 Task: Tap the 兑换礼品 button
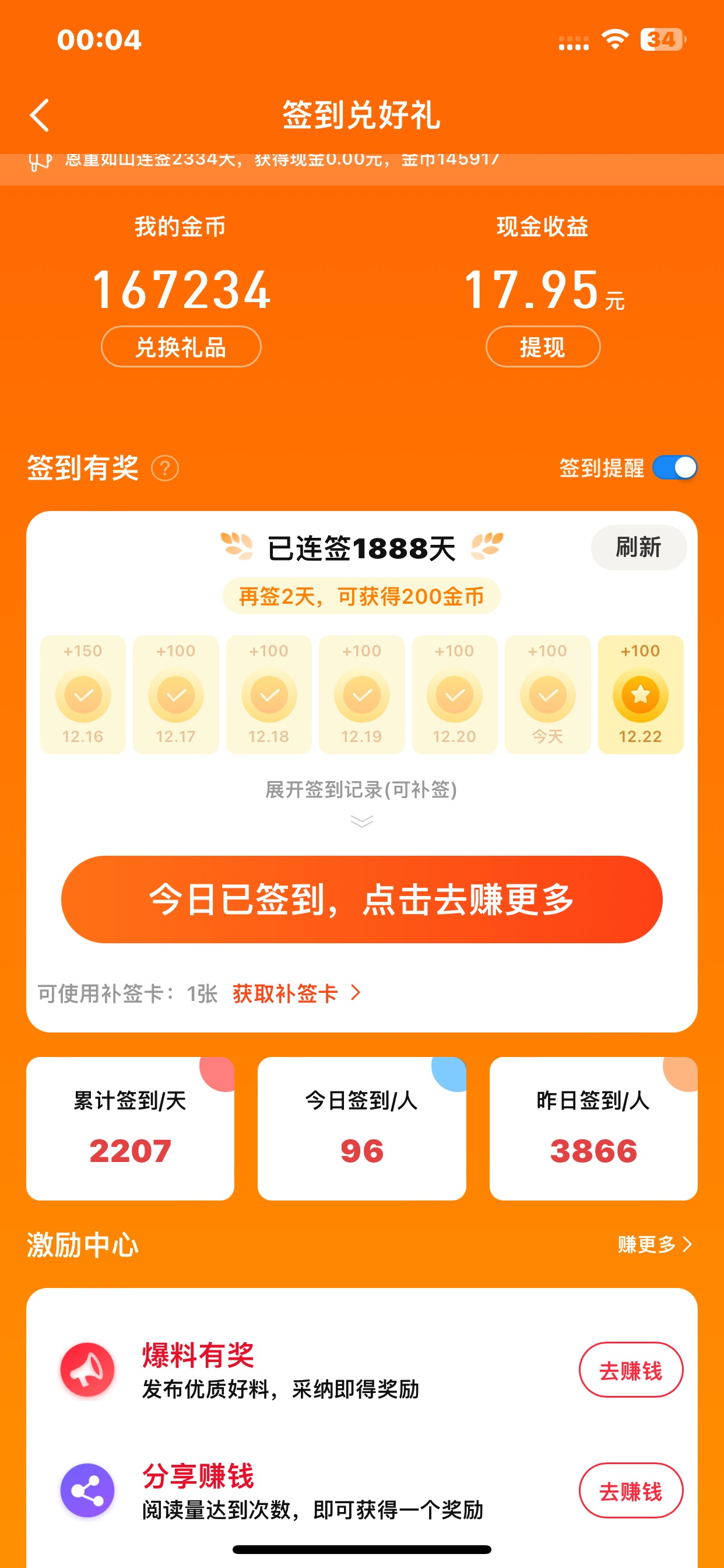[x=181, y=347]
